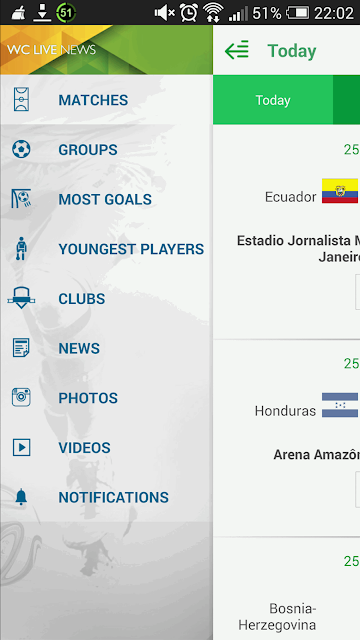Open the News section
This screenshot has height=640, width=360.
click(106, 348)
